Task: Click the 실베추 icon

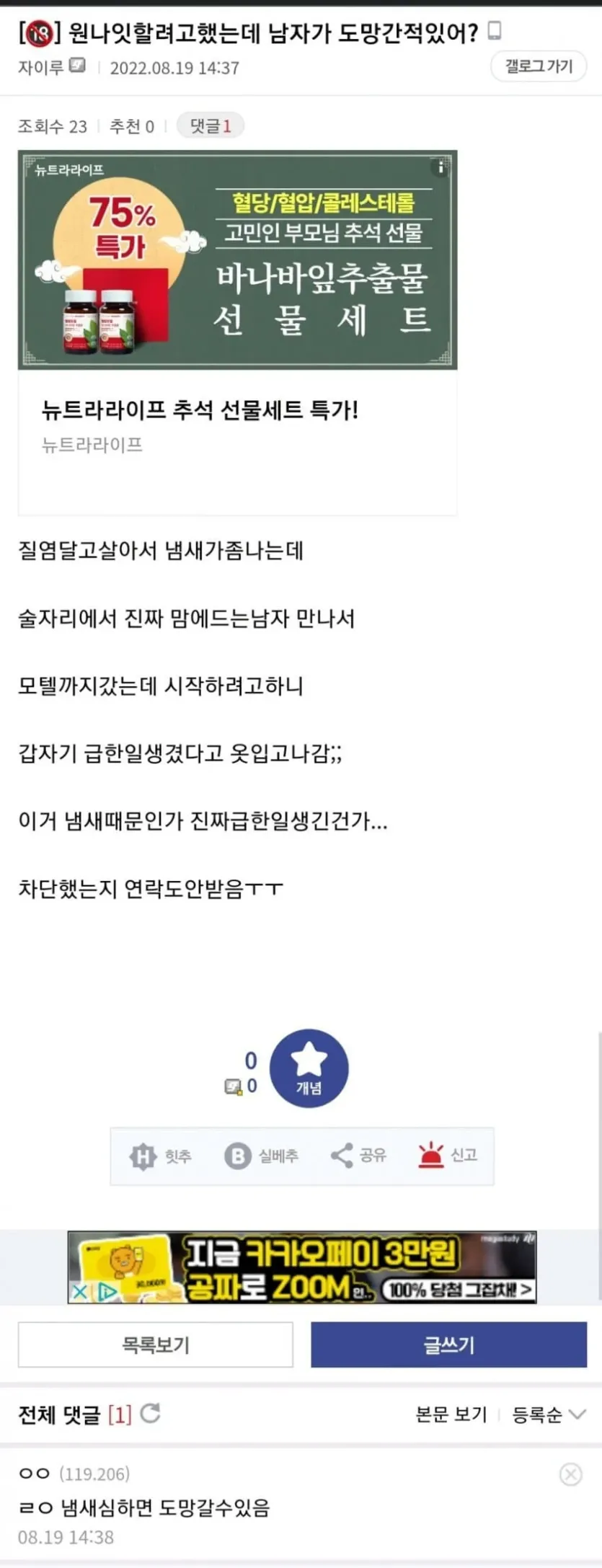Action: [239, 1156]
